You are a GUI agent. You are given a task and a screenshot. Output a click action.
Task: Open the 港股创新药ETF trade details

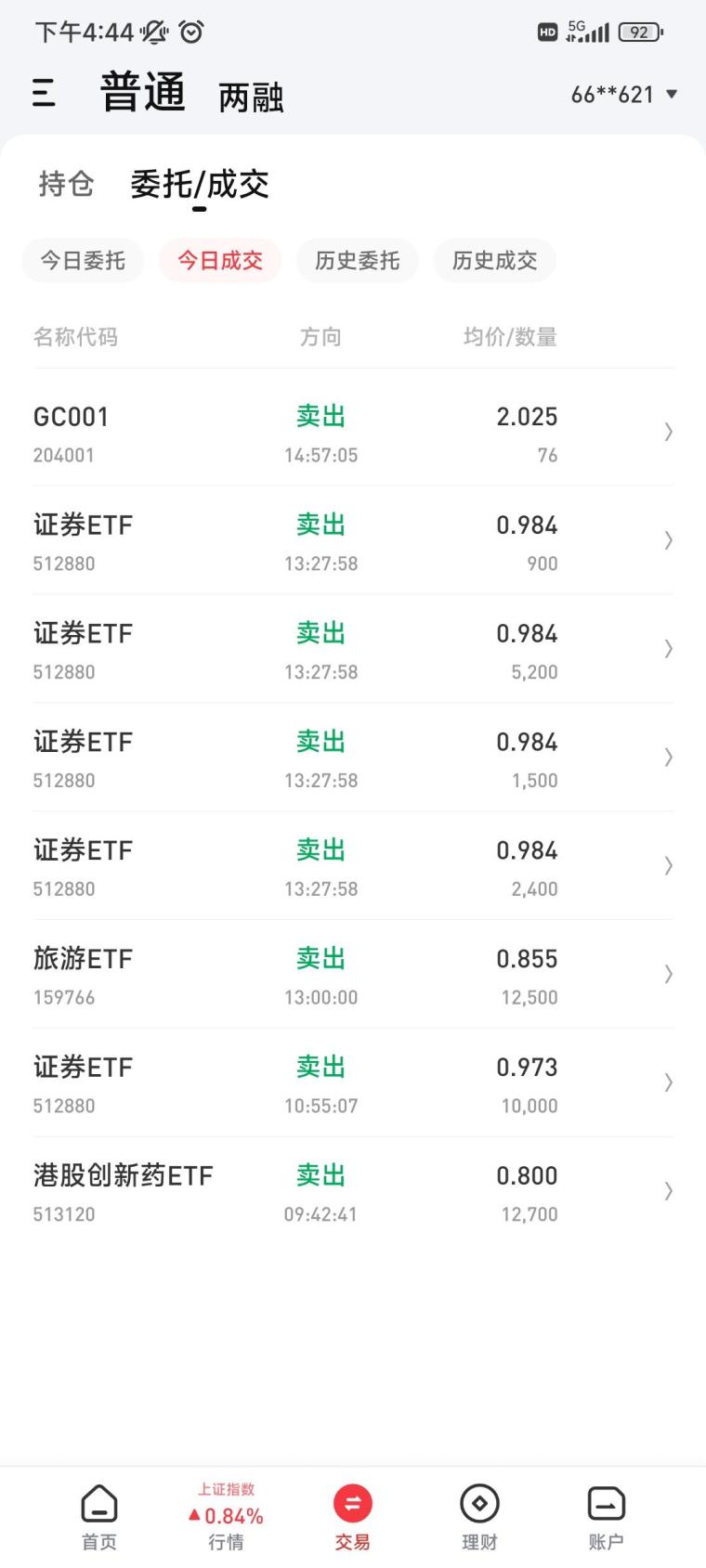[353, 1192]
